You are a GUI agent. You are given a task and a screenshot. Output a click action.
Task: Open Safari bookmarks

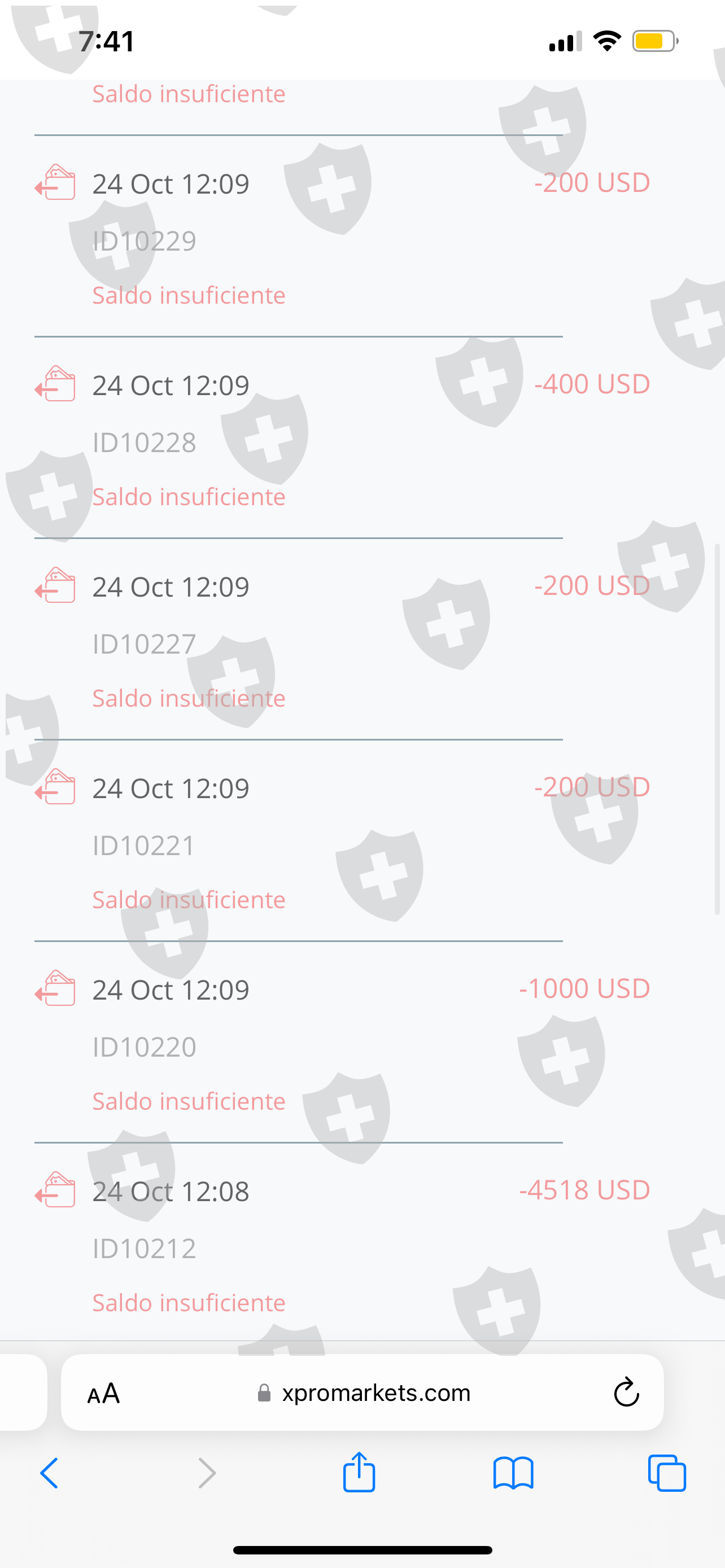513,1473
